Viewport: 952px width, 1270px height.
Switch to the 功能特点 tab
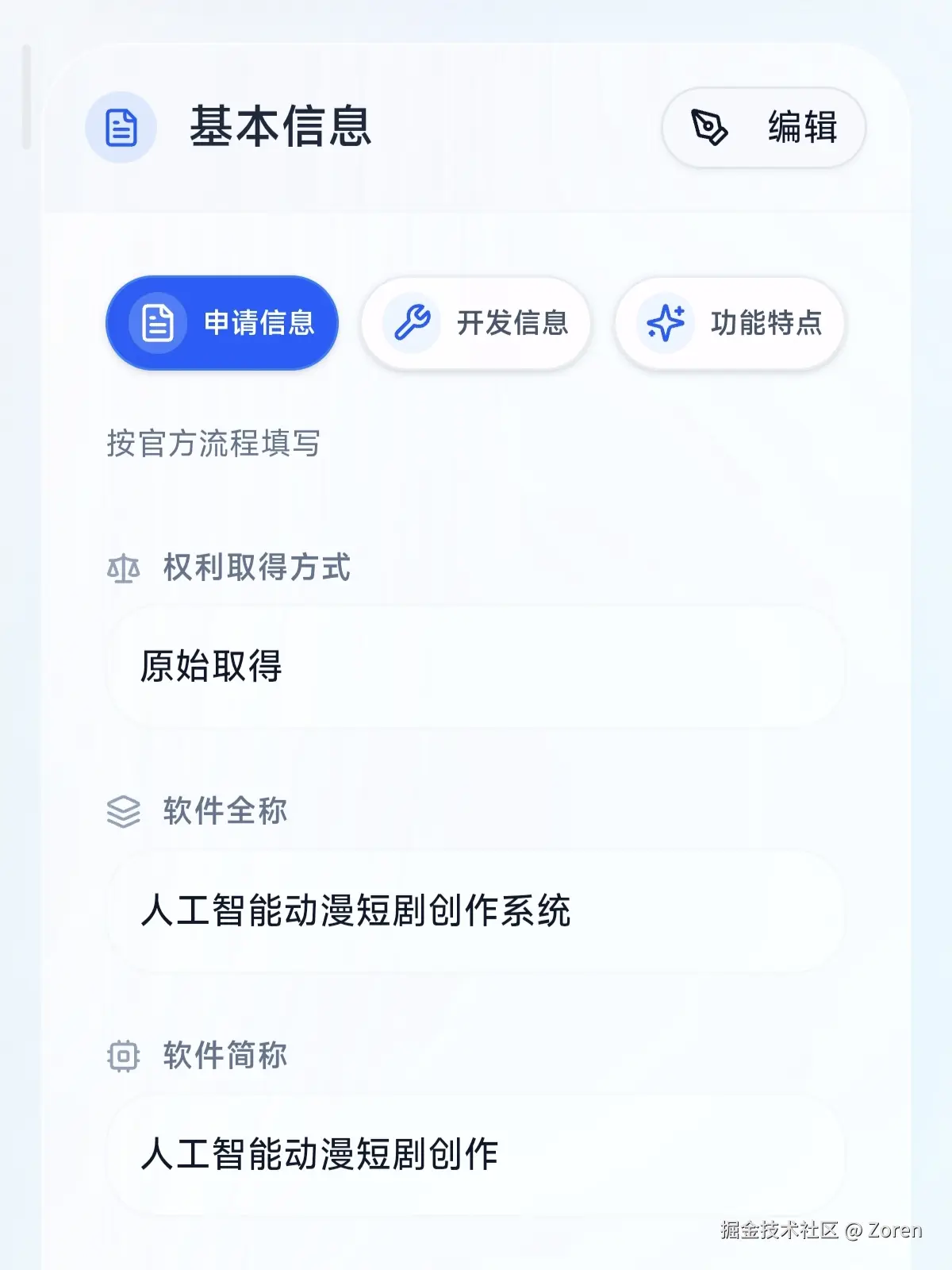(730, 322)
